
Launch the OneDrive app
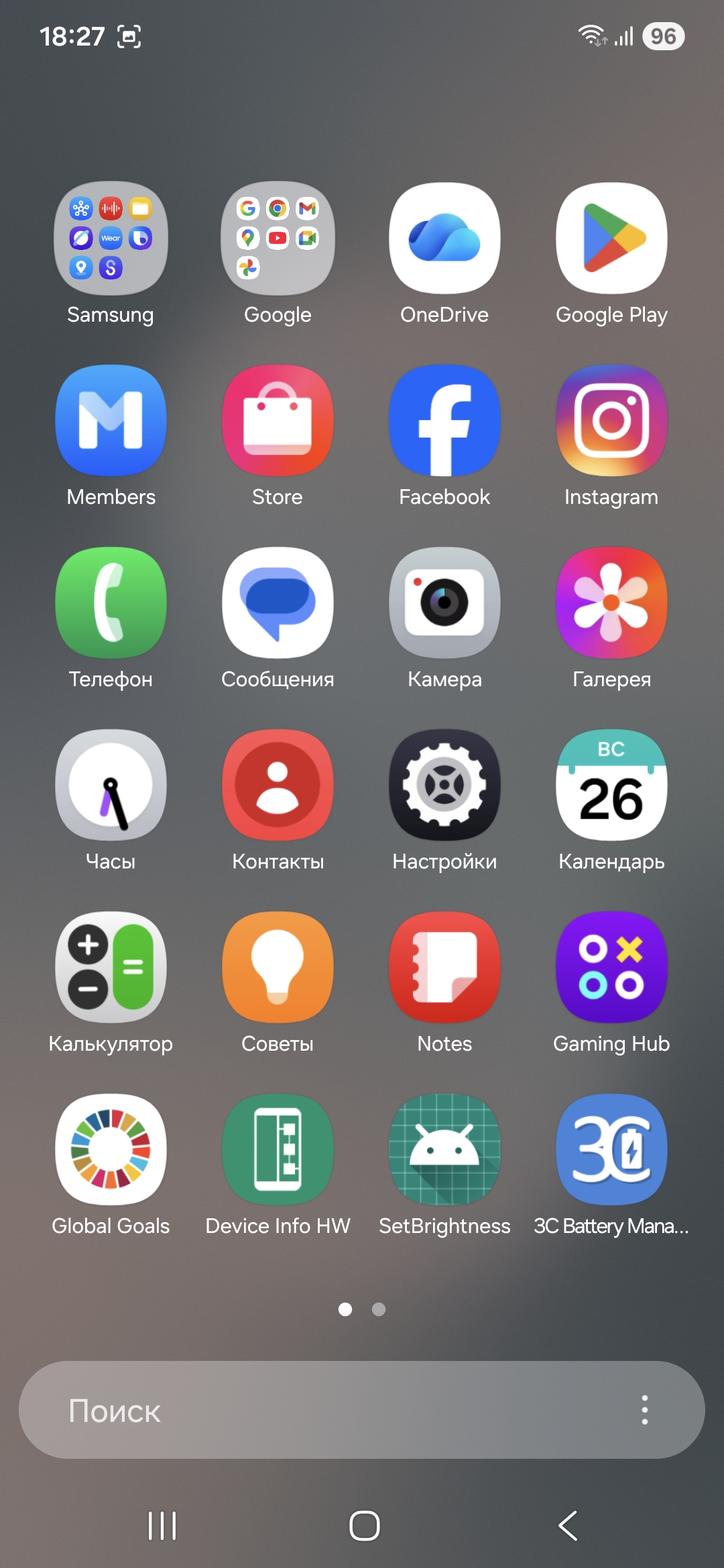[x=444, y=239]
